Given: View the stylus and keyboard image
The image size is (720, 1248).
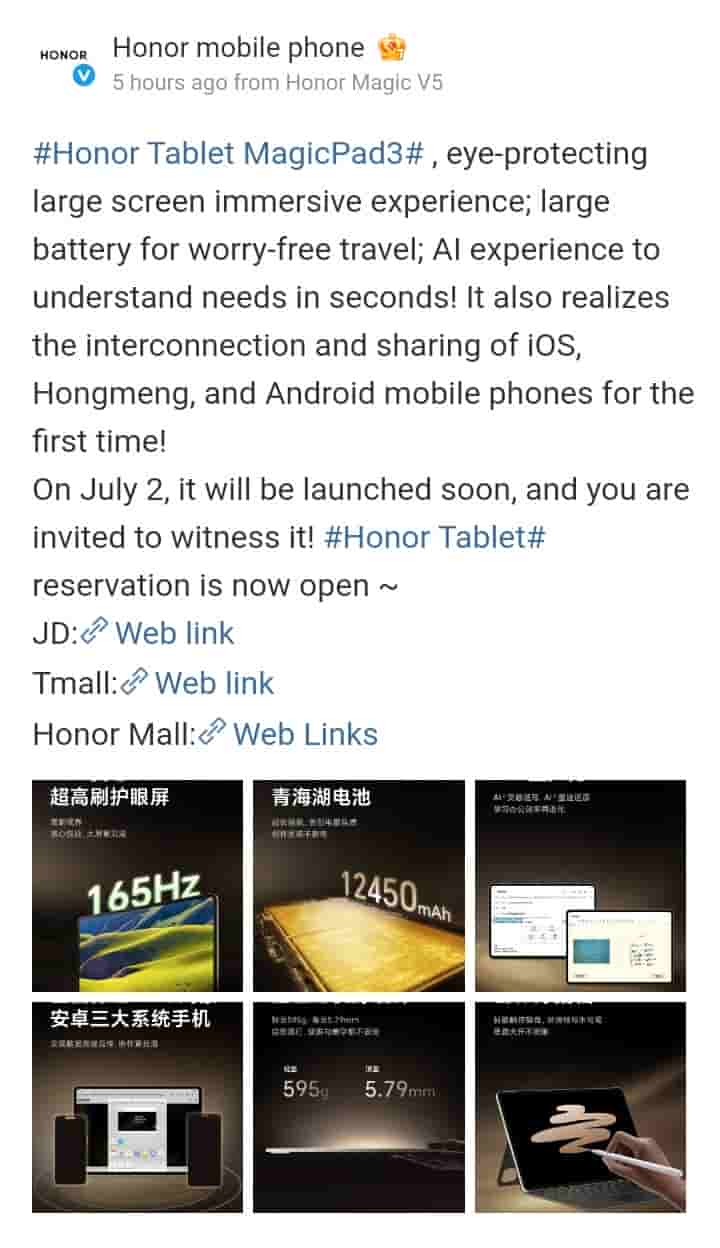Looking at the screenshot, I should point(580,1107).
